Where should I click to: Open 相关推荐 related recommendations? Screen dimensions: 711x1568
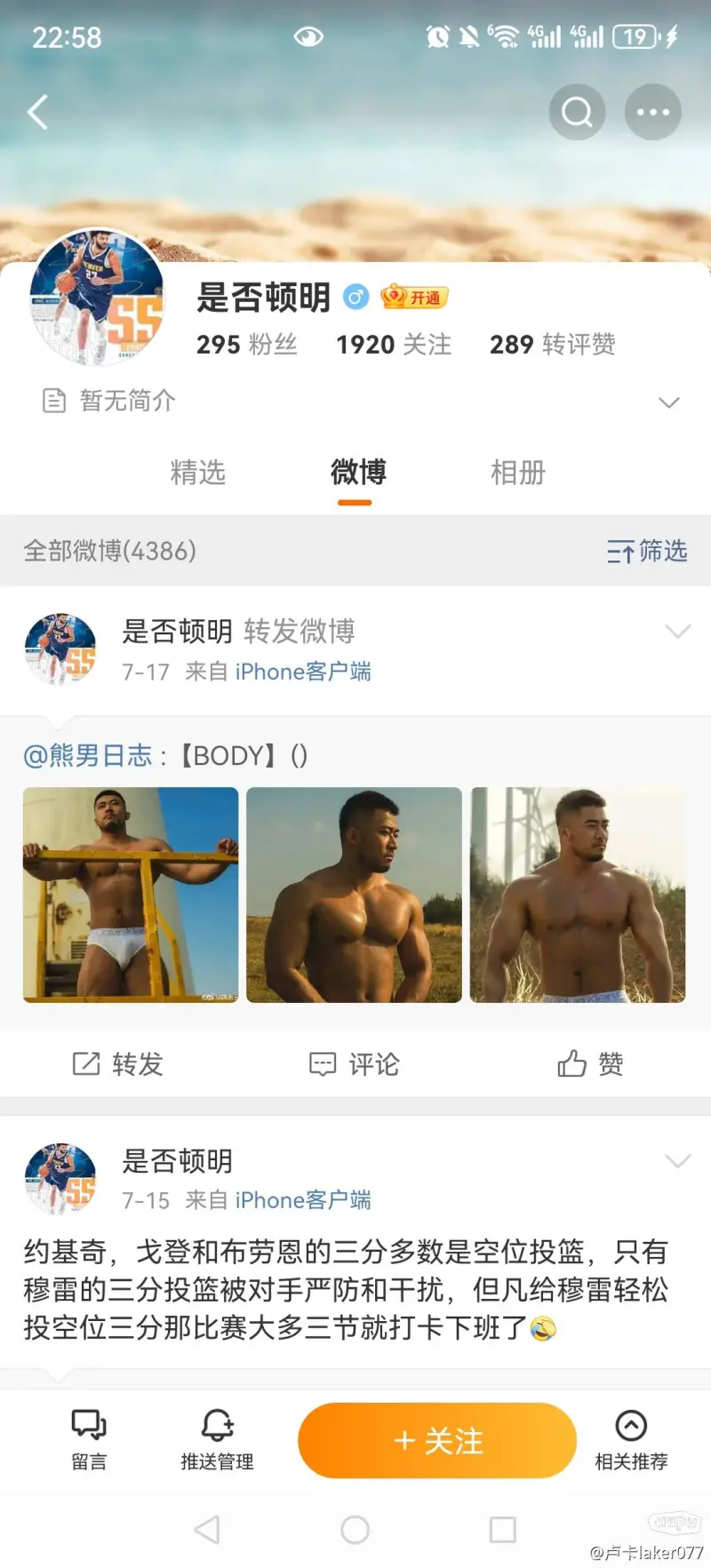click(631, 1440)
